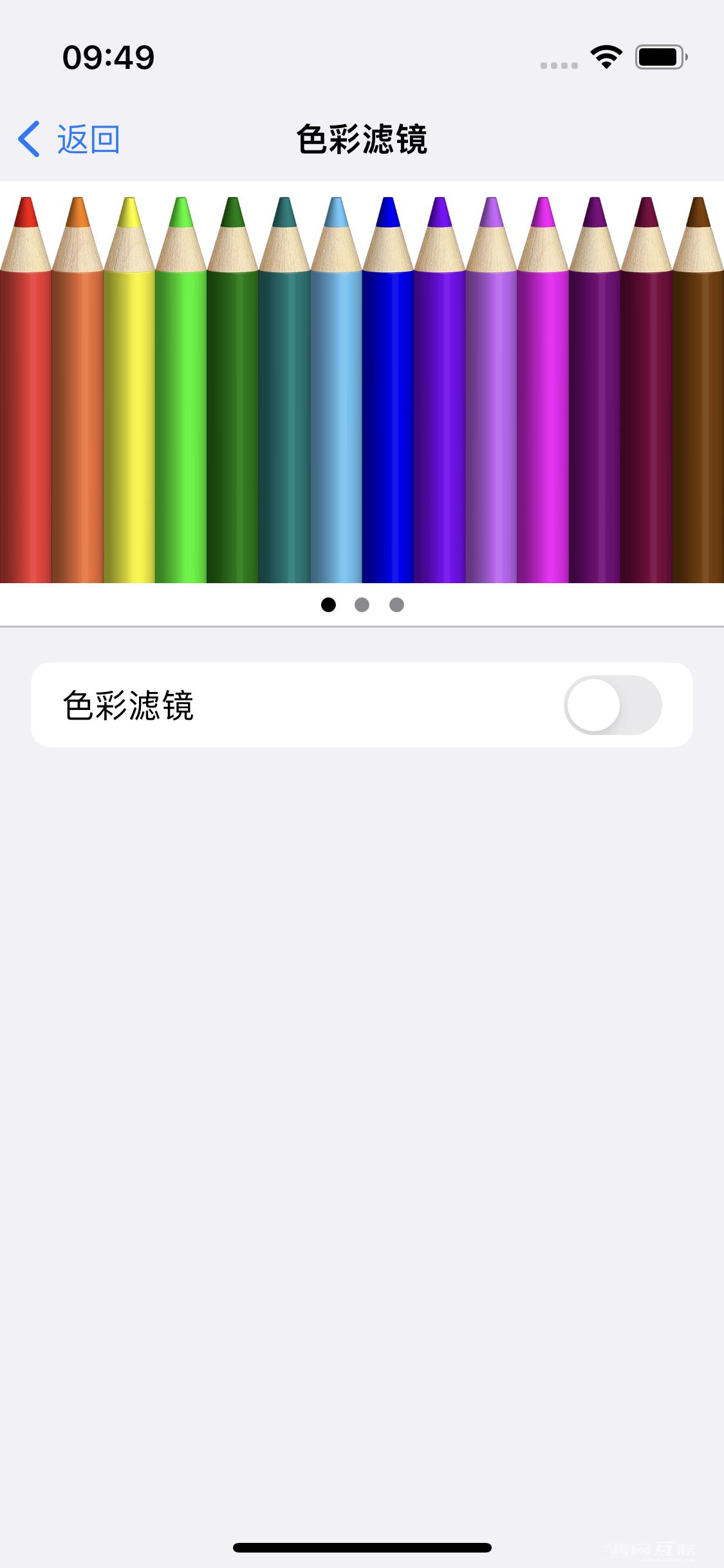Tap the Wi-Fi icon in the status bar

coord(605,57)
